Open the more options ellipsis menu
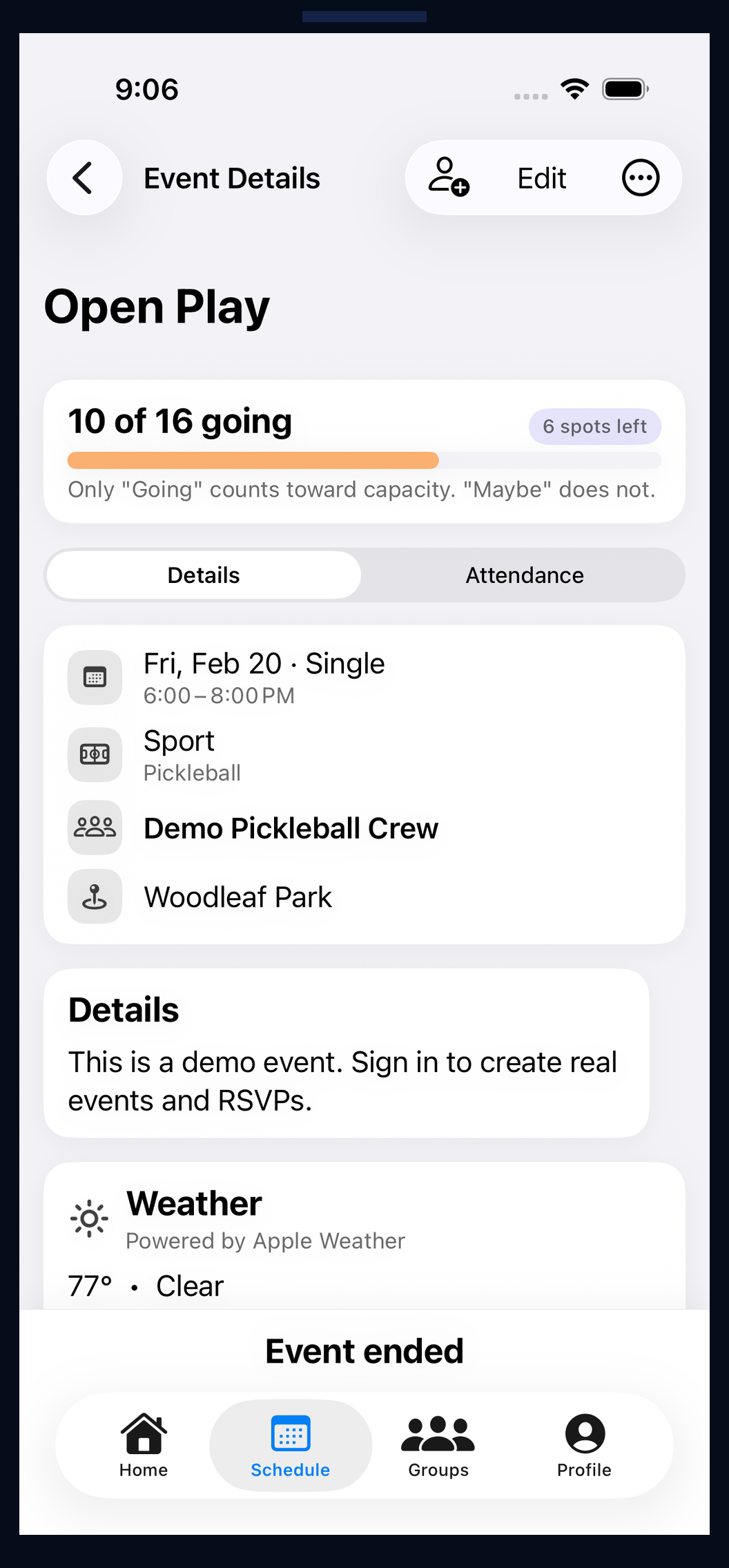The image size is (729, 1568). [x=641, y=178]
